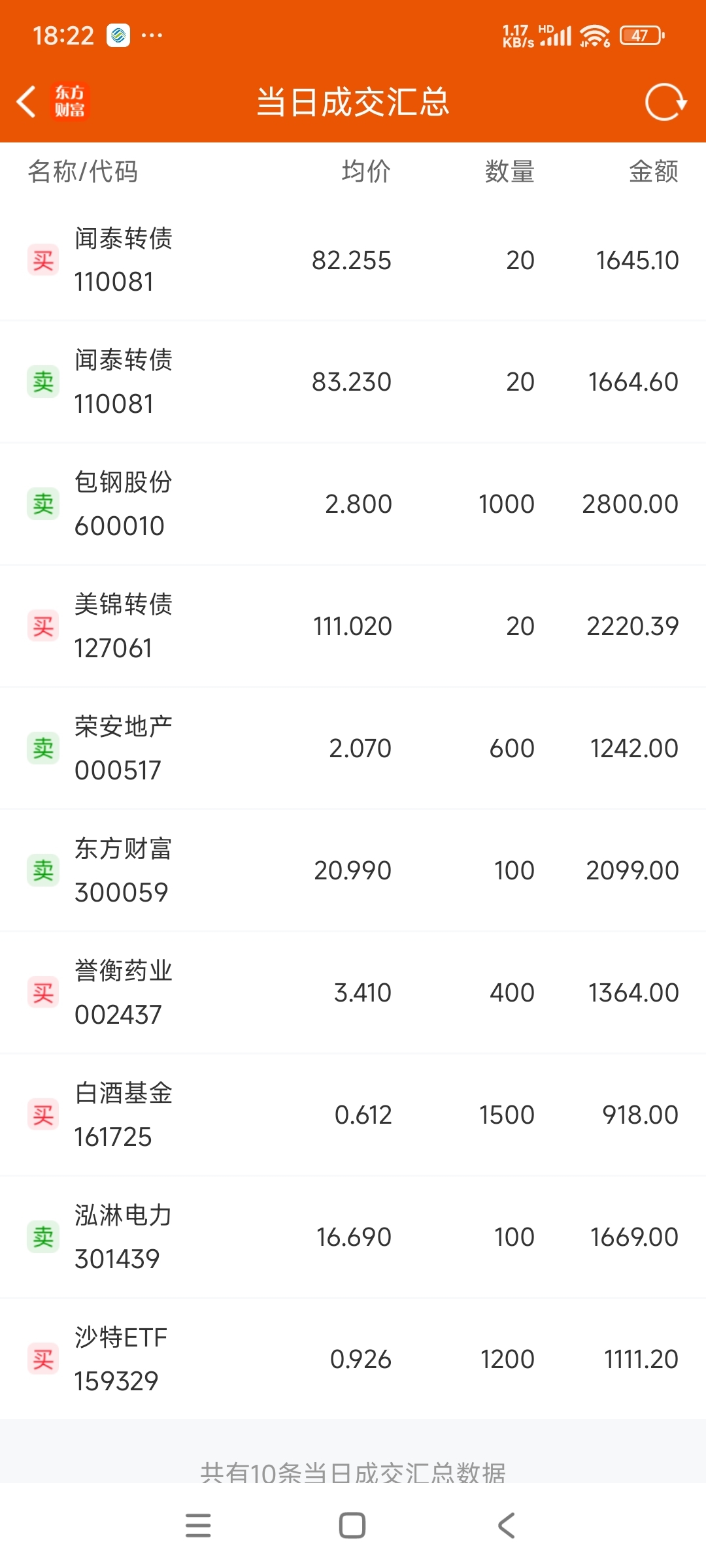This screenshot has height=1568, width=706.
Task: Refresh the daily transaction summary
Action: pyautogui.click(x=665, y=102)
